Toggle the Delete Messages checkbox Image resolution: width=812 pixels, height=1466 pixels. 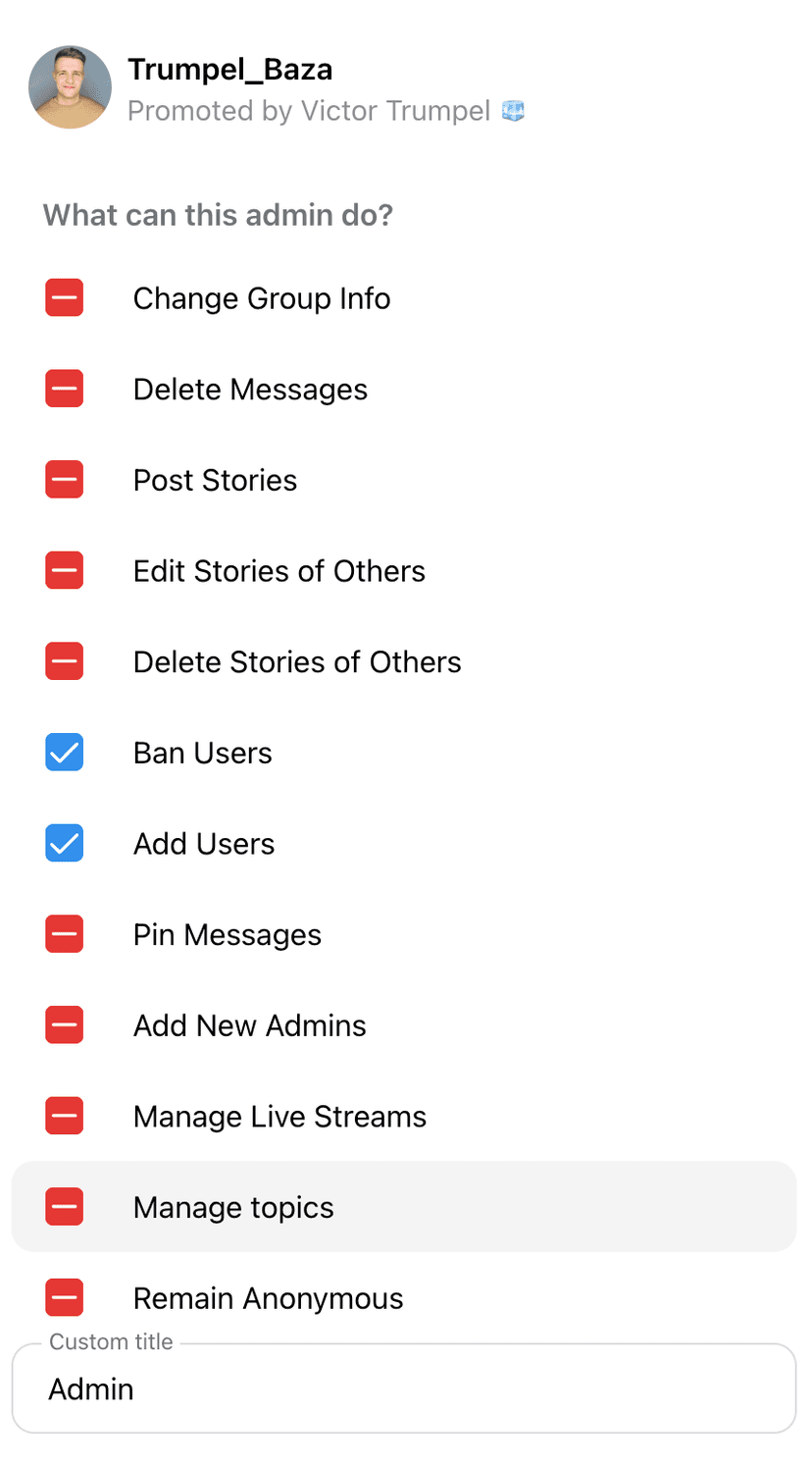tap(65, 389)
